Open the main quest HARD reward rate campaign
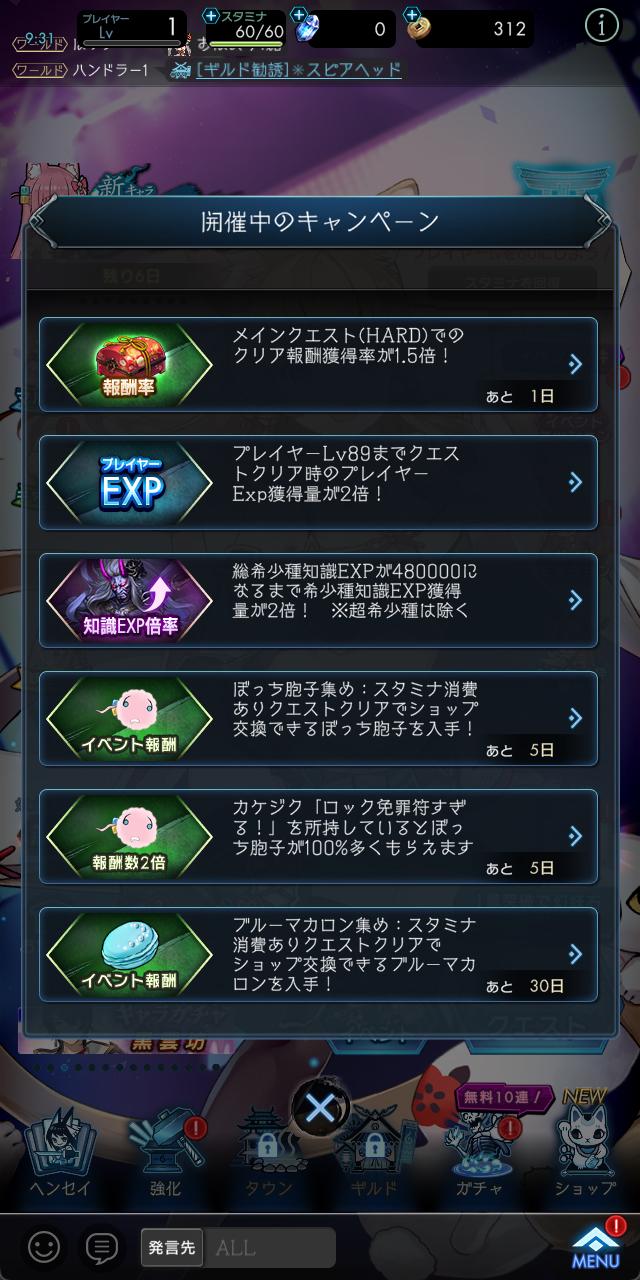The height and width of the screenshot is (1280, 640). [319, 364]
